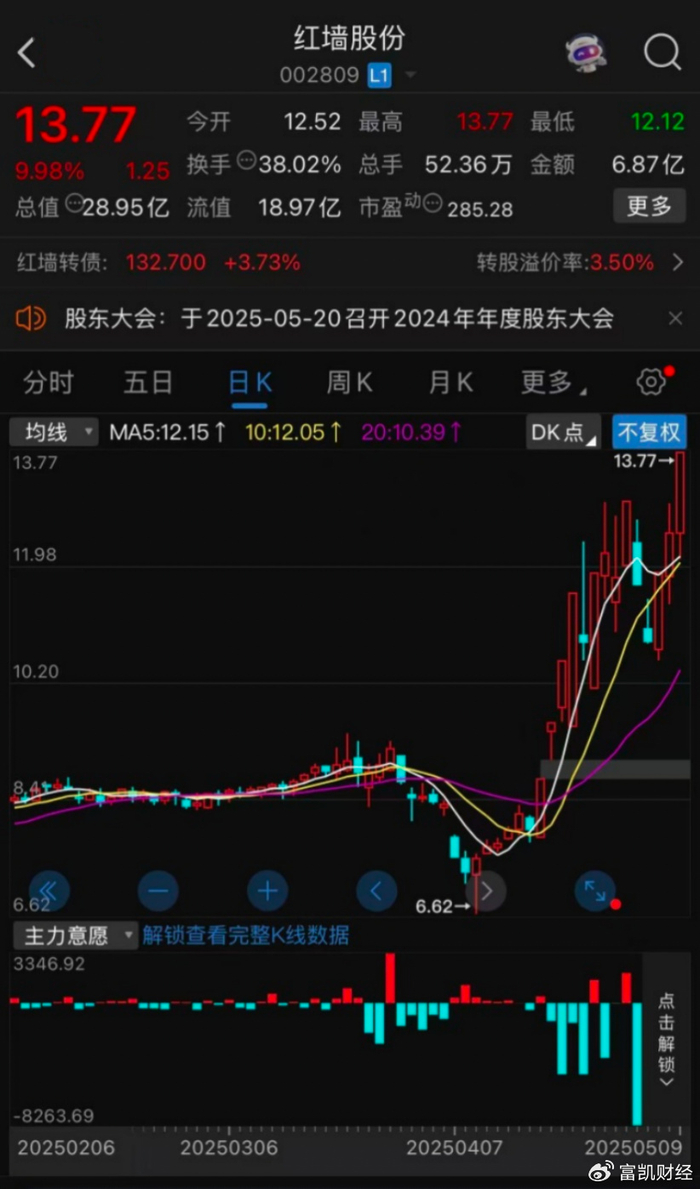Expand the 更多 chart period options

553,382
